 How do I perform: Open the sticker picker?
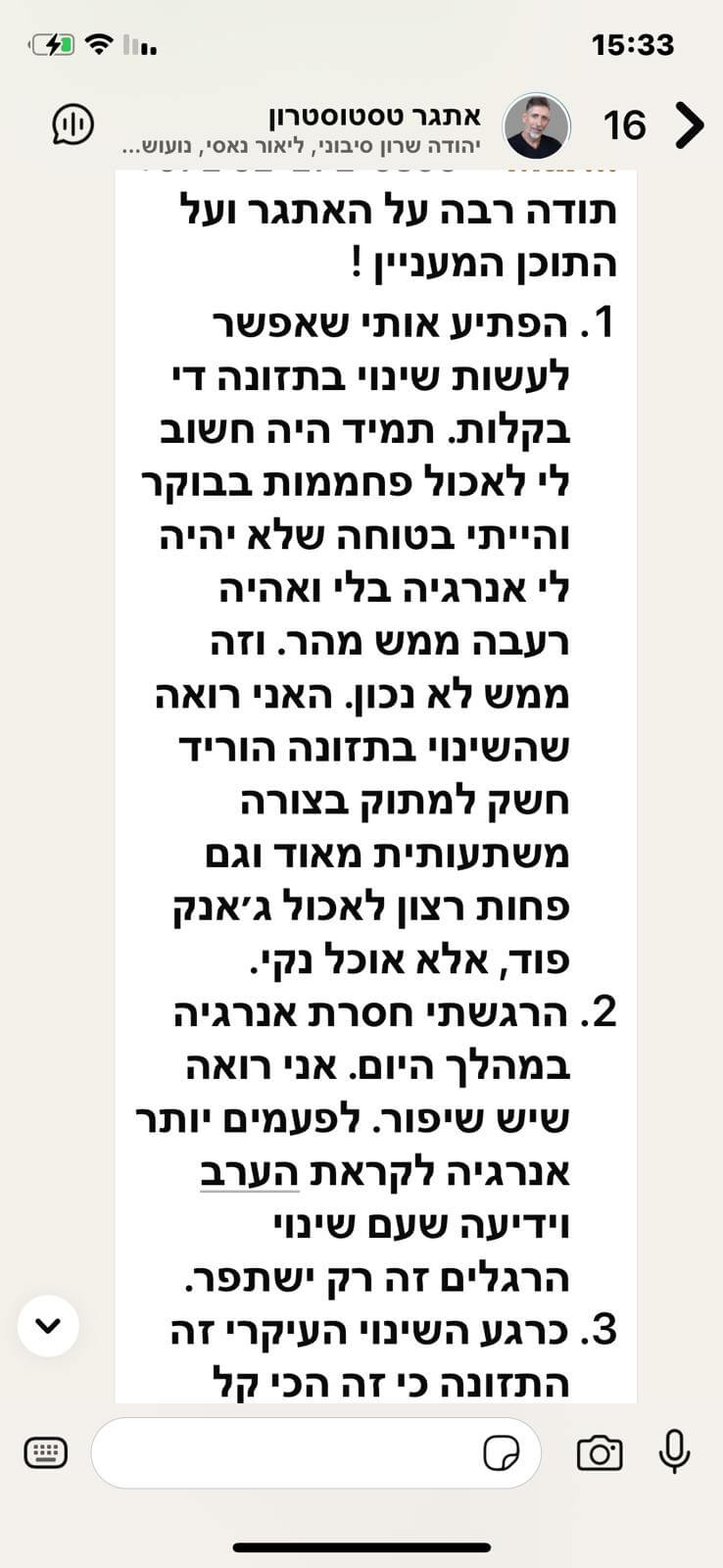tap(503, 1453)
